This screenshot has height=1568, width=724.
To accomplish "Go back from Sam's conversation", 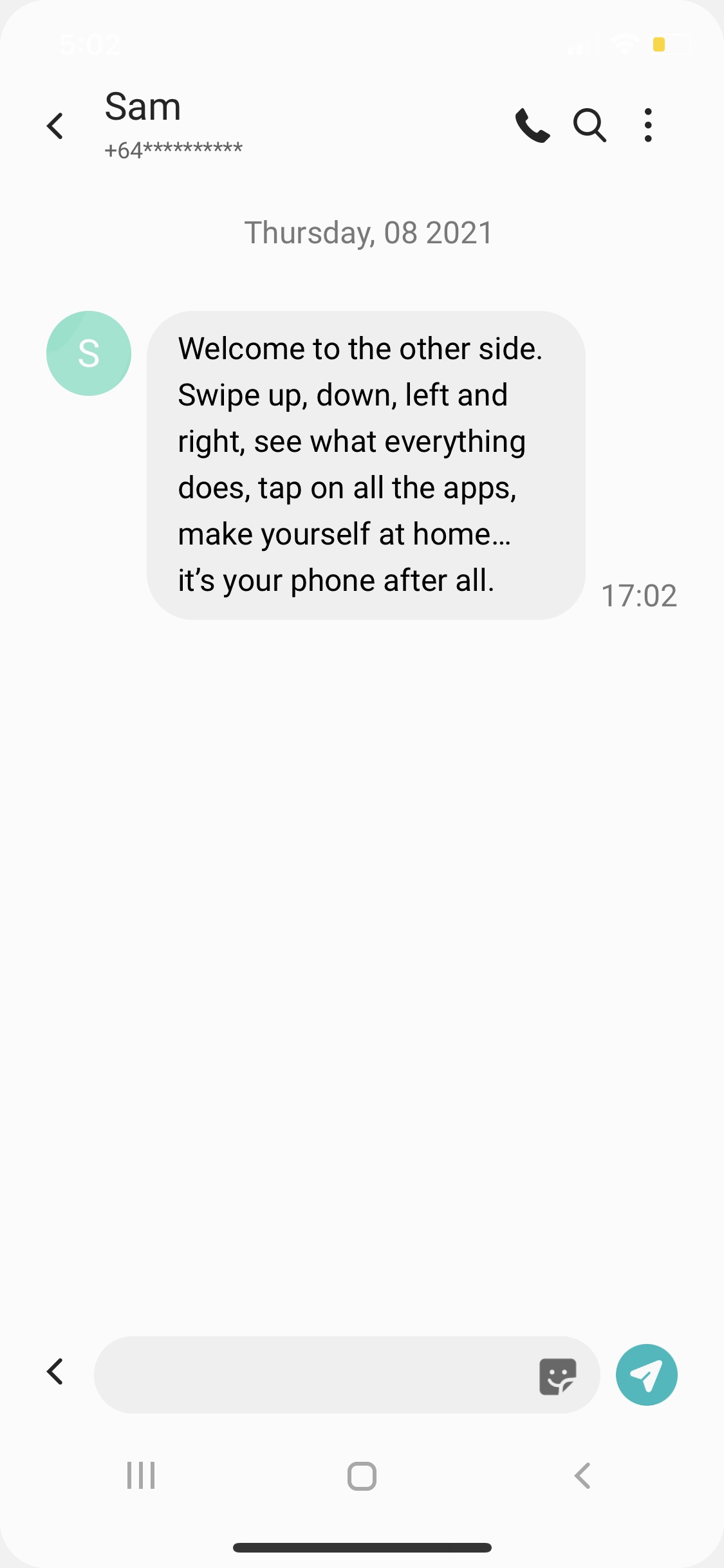I will coord(55,126).
